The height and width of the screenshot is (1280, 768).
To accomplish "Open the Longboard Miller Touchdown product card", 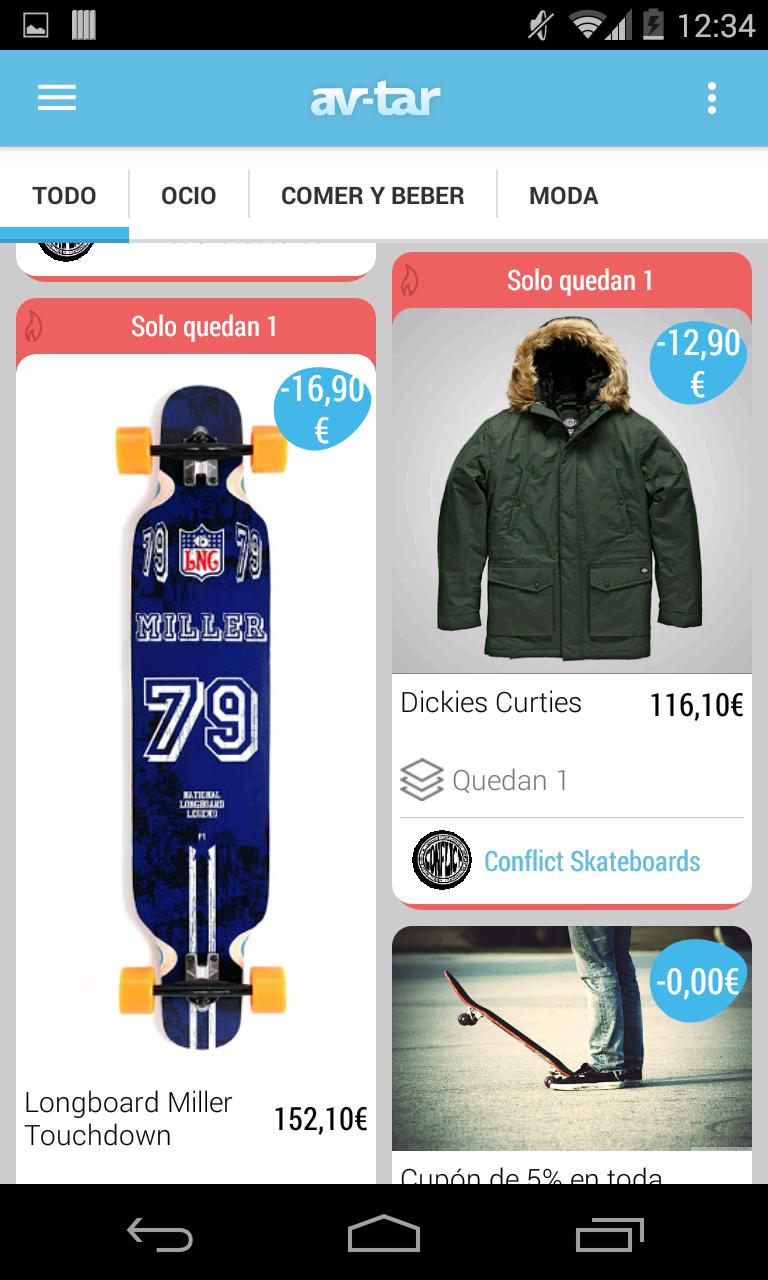I will pyautogui.click(x=196, y=720).
